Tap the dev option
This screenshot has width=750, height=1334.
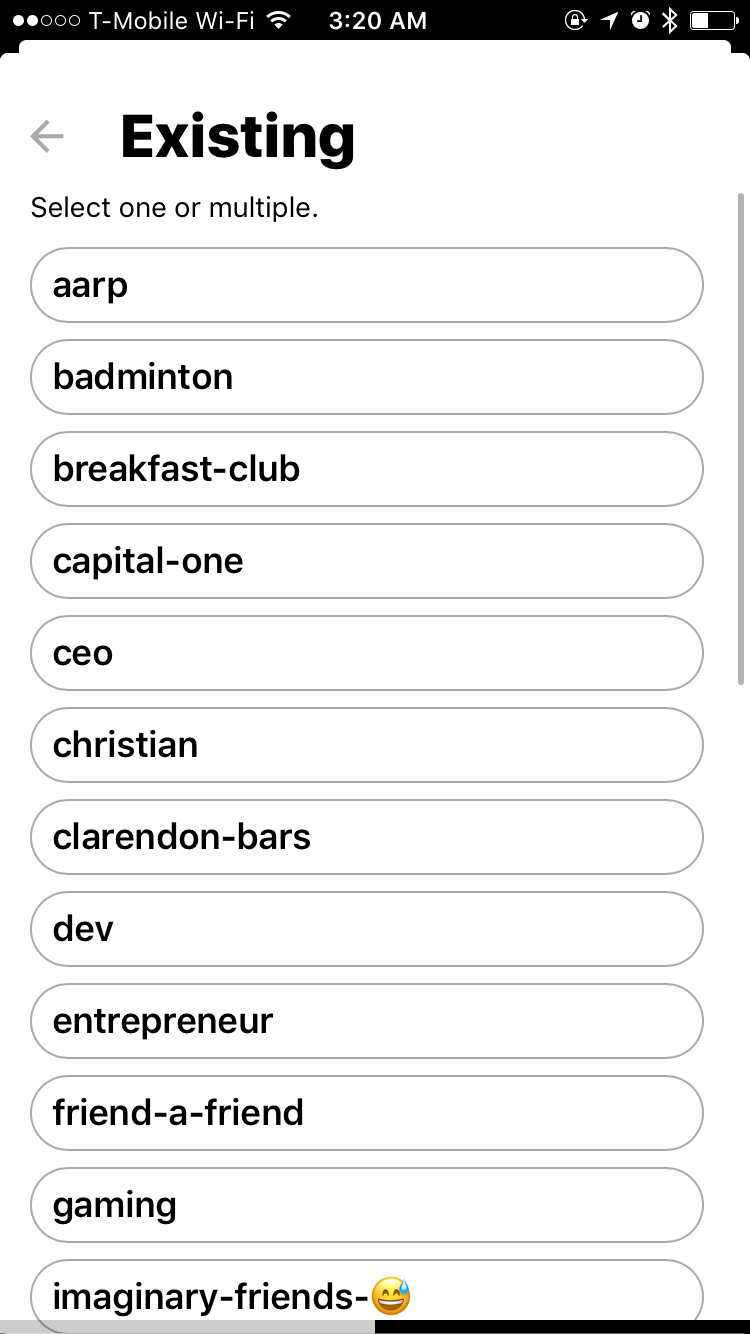click(x=366, y=929)
